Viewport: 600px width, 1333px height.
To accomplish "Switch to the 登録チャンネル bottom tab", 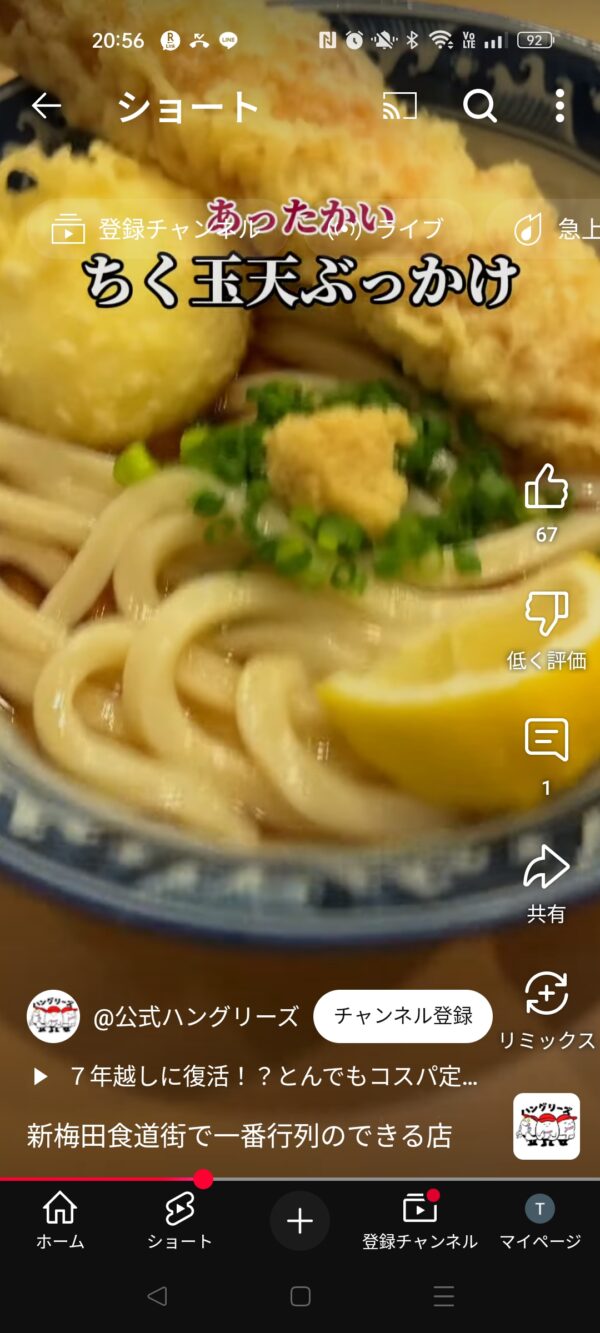I will coord(420,1220).
